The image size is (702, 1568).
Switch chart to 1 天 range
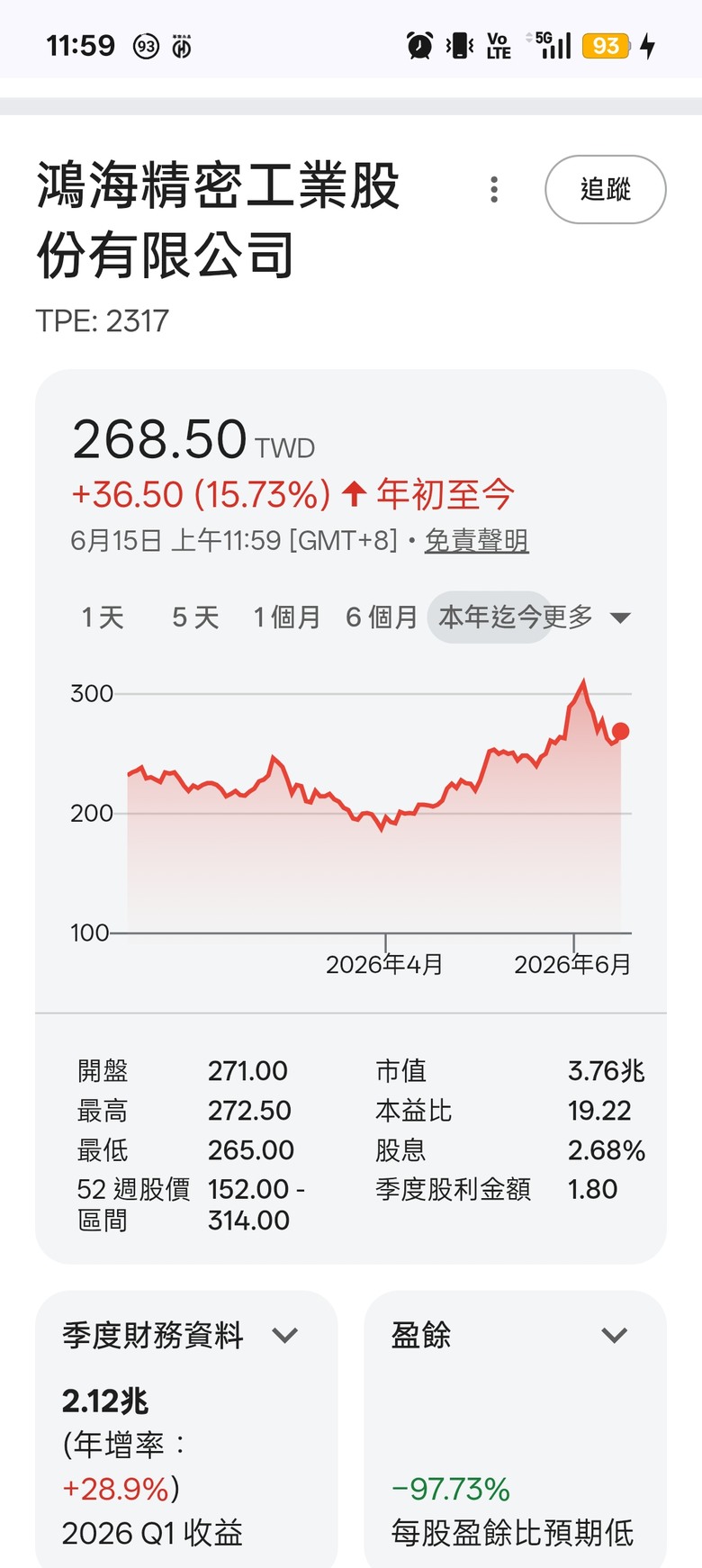coord(103,617)
